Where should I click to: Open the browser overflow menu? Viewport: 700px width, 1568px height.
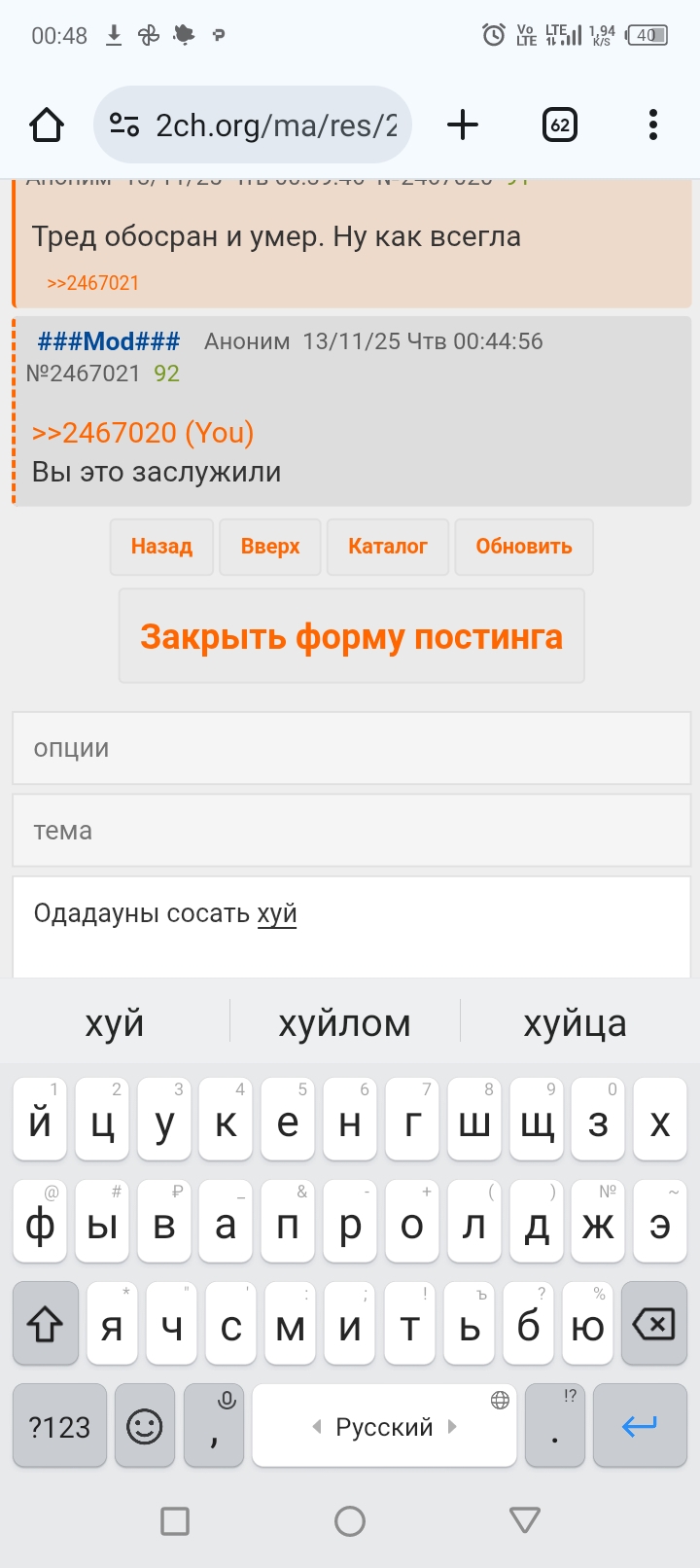[x=652, y=125]
